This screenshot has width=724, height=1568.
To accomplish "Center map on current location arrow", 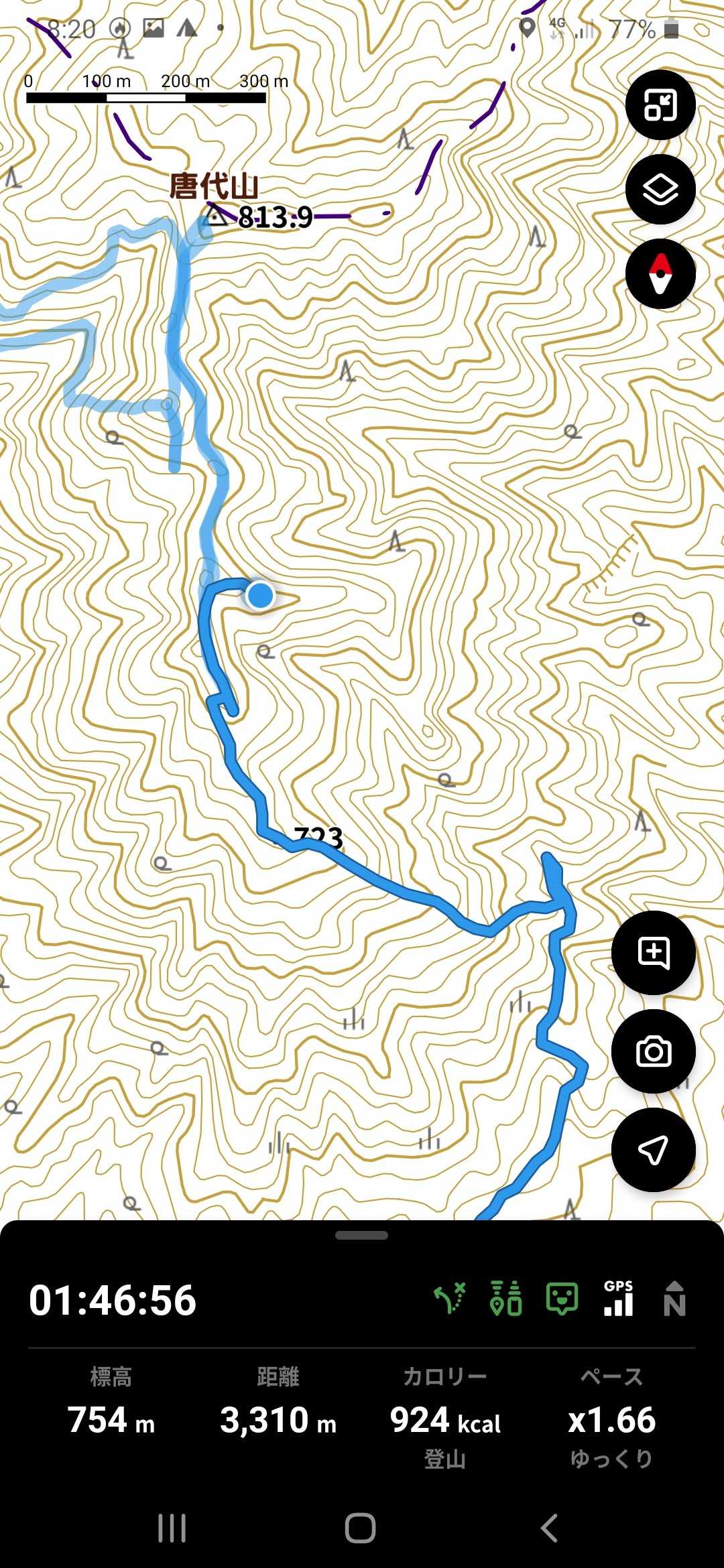I will tap(653, 1150).
